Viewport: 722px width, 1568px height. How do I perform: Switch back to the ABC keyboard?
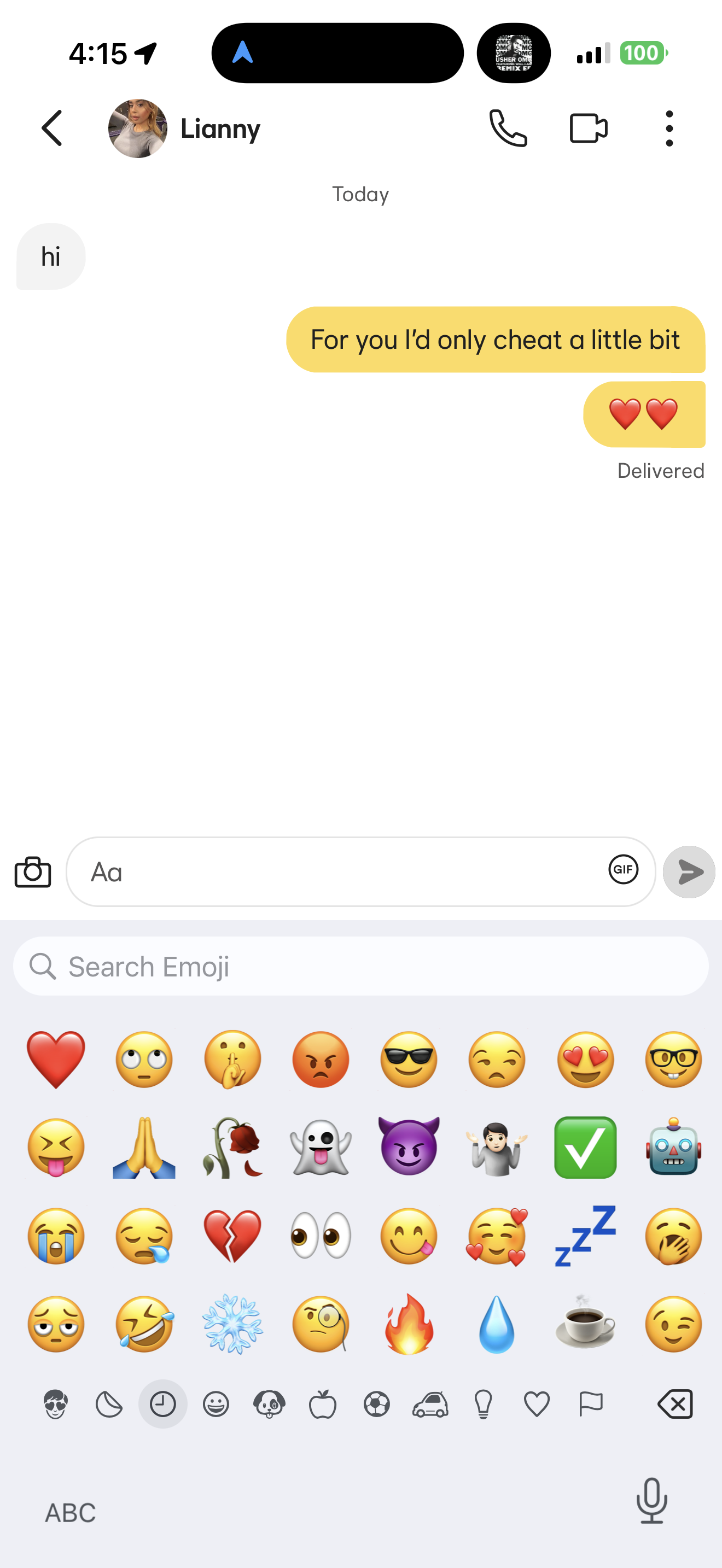71,1513
